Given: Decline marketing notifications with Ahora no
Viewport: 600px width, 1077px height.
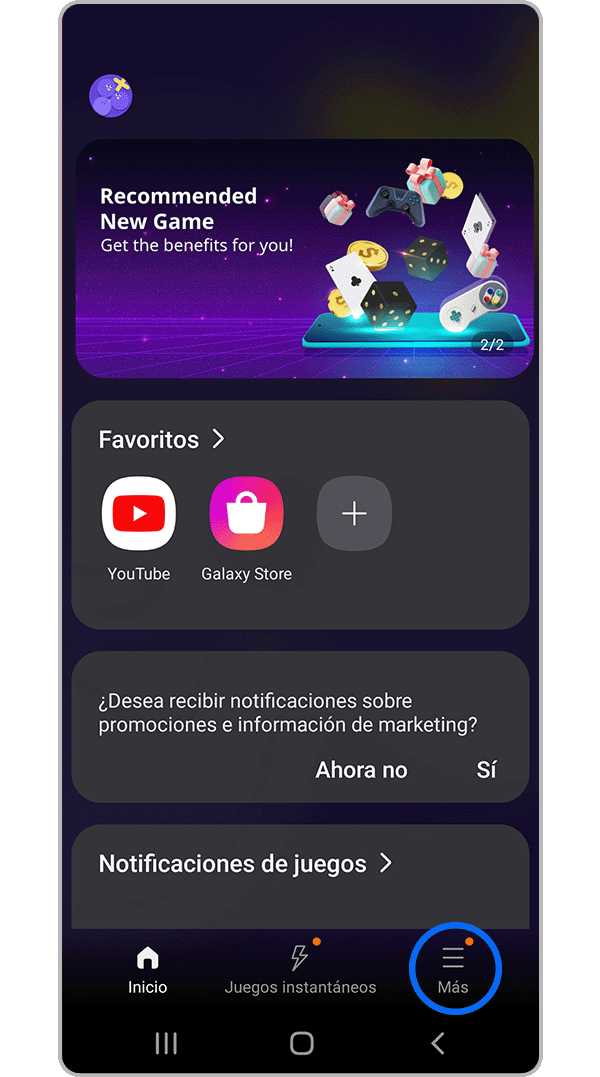Looking at the screenshot, I should coord(361,769).
